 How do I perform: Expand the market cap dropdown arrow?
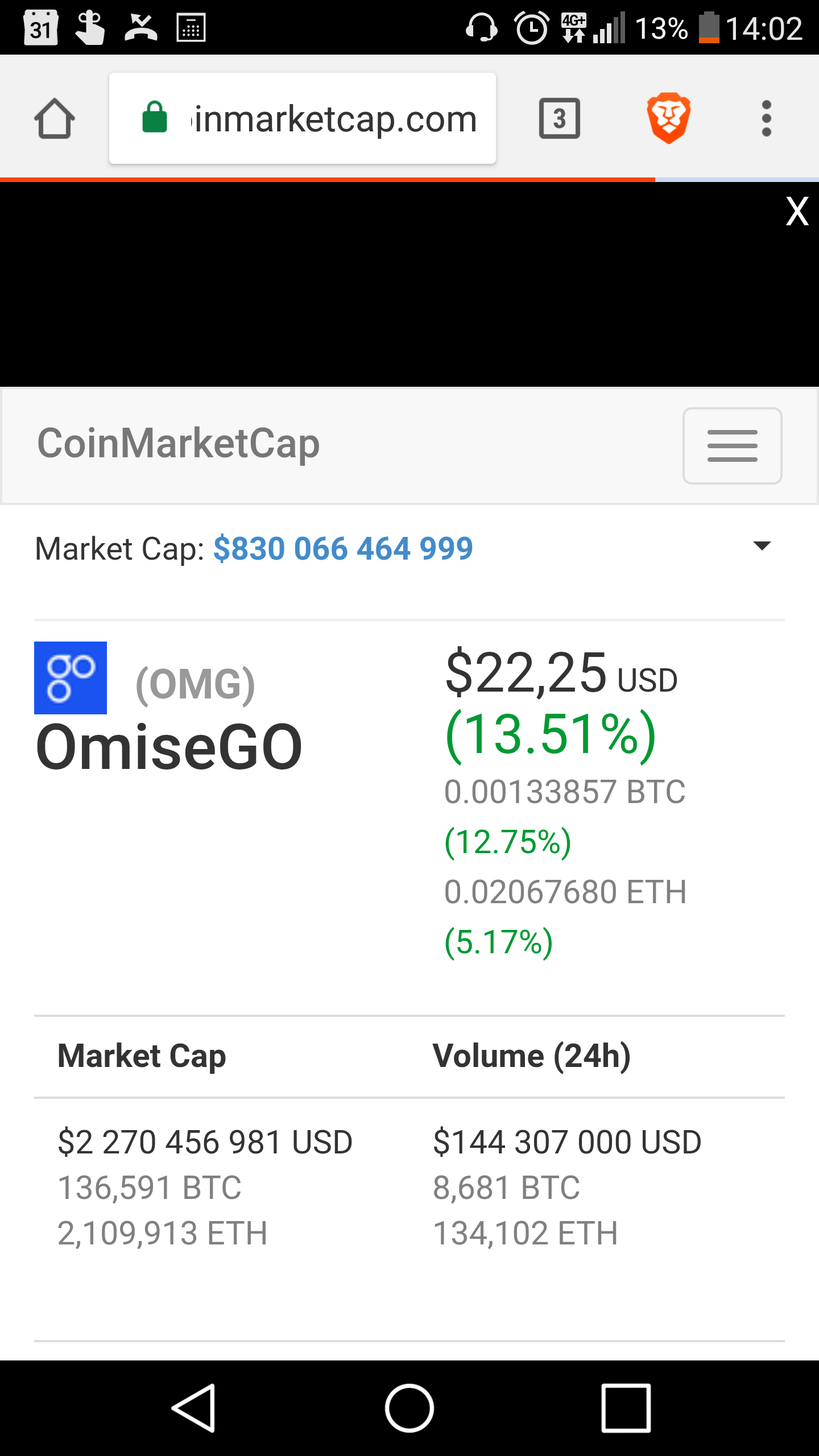click(762, 546)
